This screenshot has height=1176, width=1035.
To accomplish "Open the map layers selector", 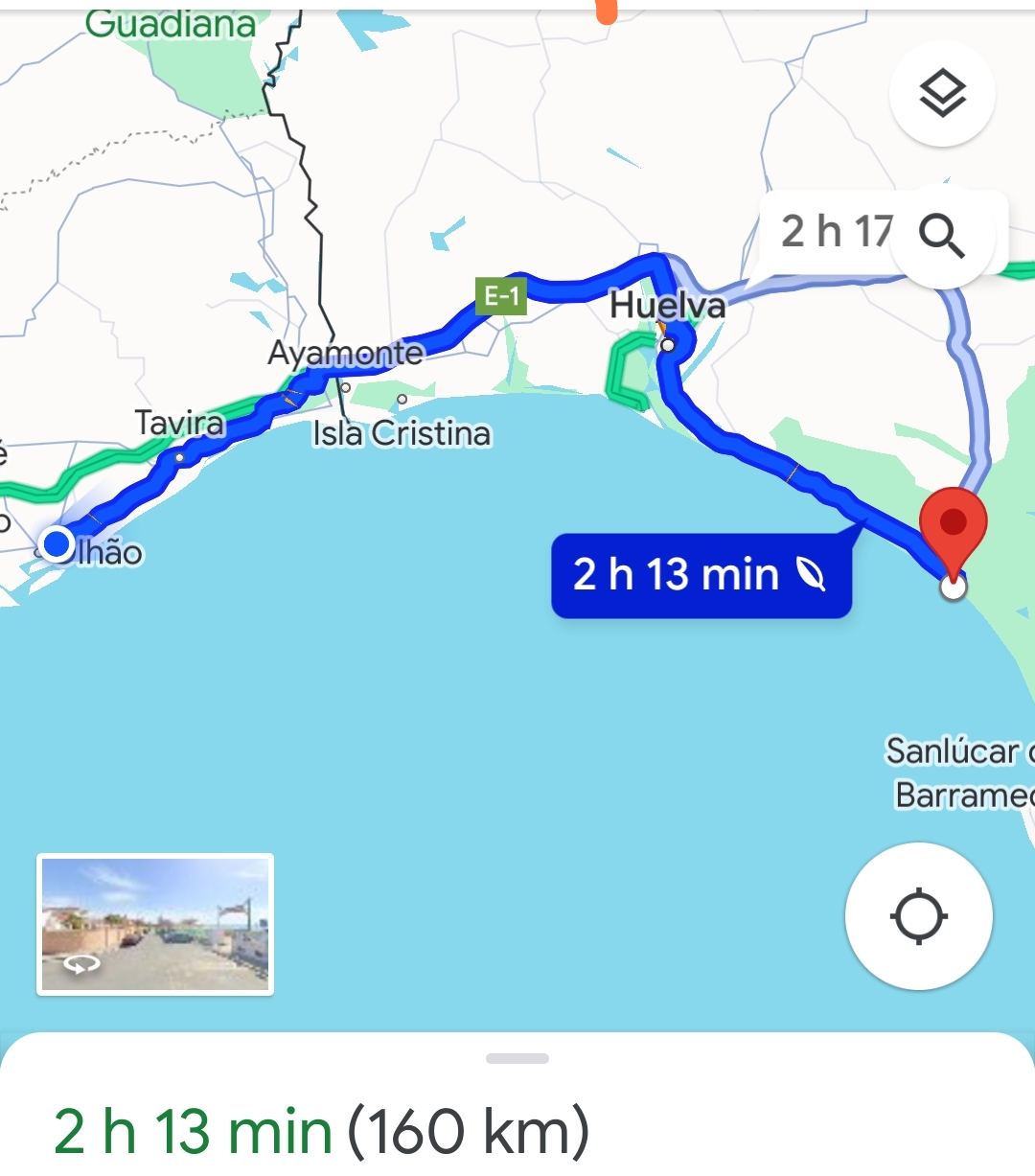I will (x=942, y=94).
